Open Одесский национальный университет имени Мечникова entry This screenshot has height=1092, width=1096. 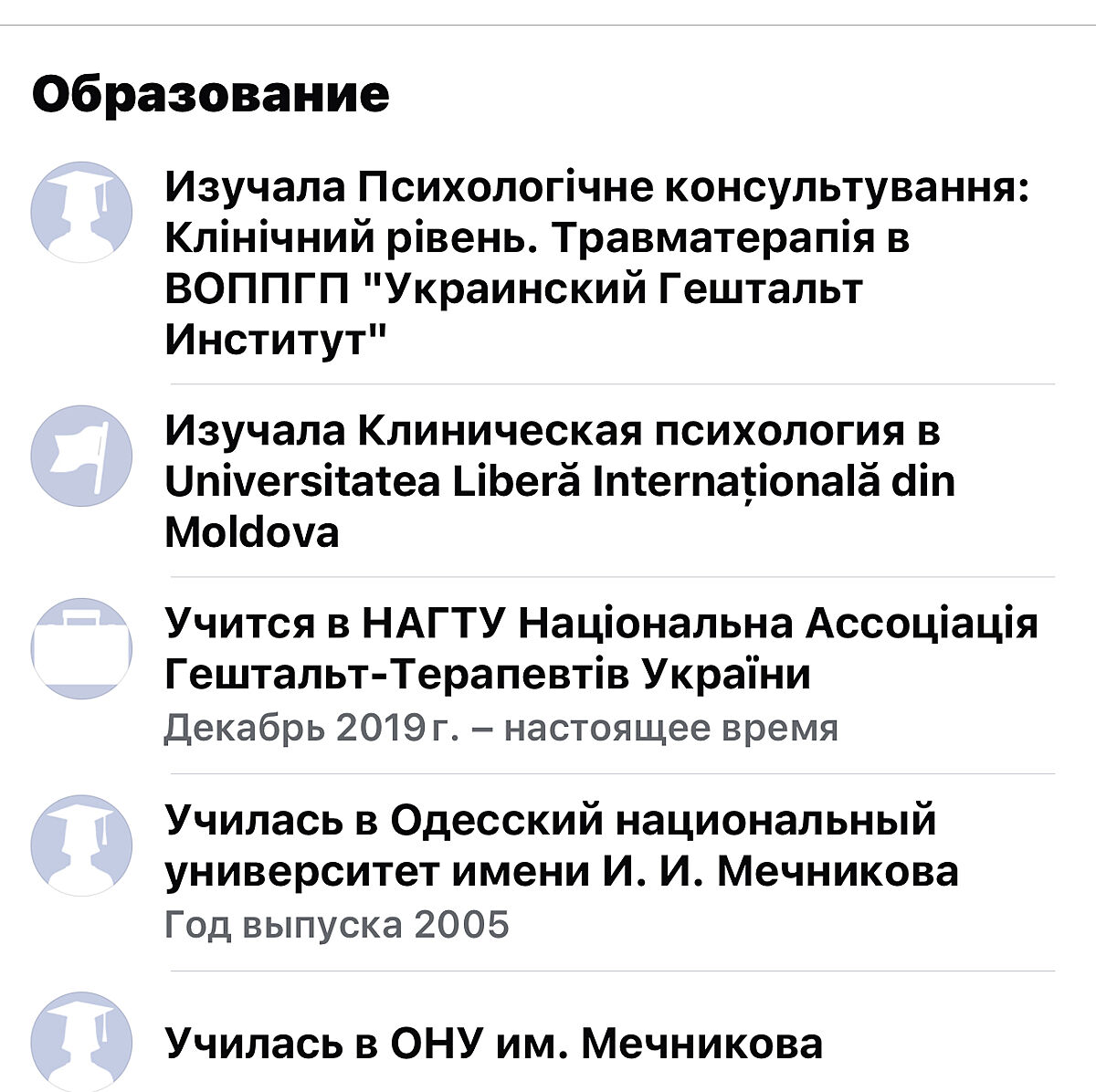click(x=559, y=845)
